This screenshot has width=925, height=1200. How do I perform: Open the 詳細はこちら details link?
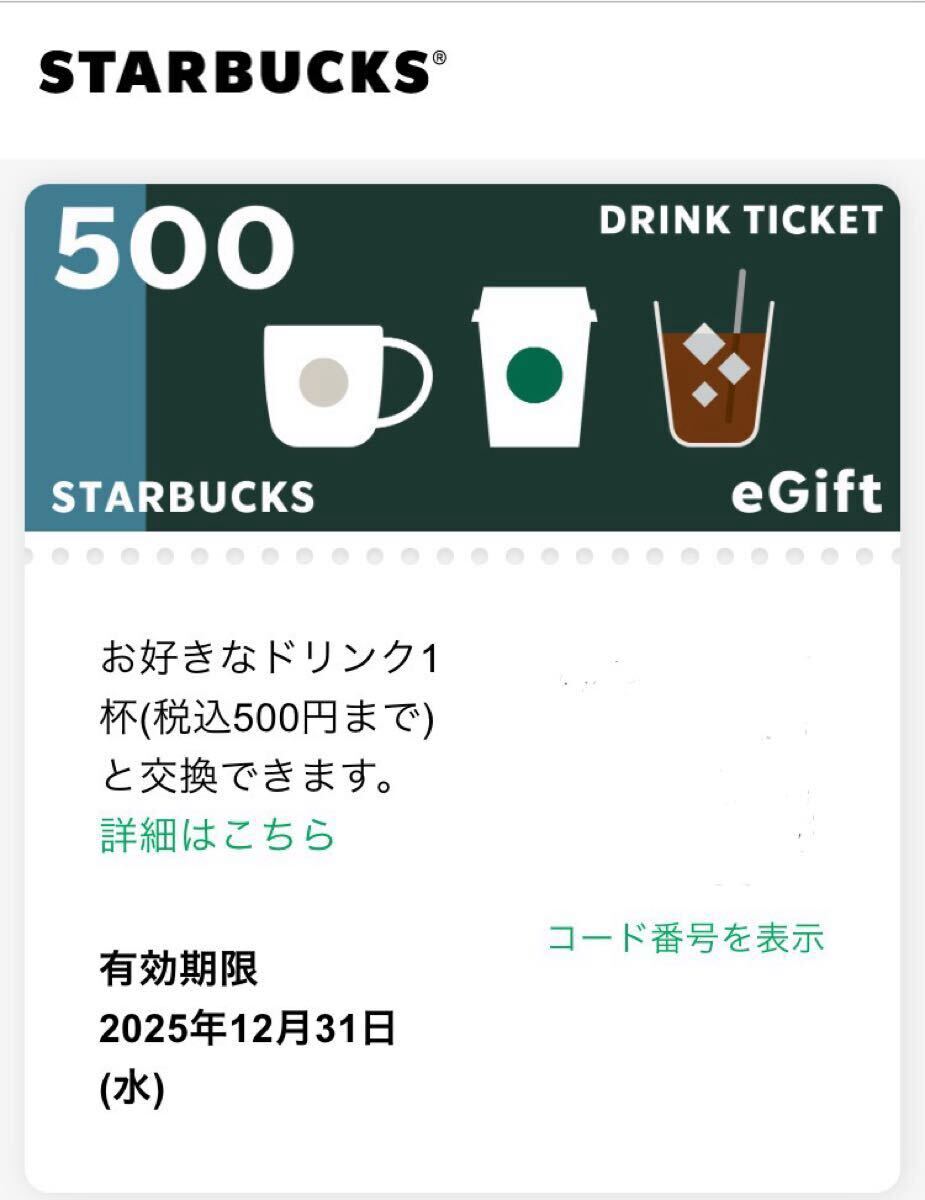click(x=217, y=834)
